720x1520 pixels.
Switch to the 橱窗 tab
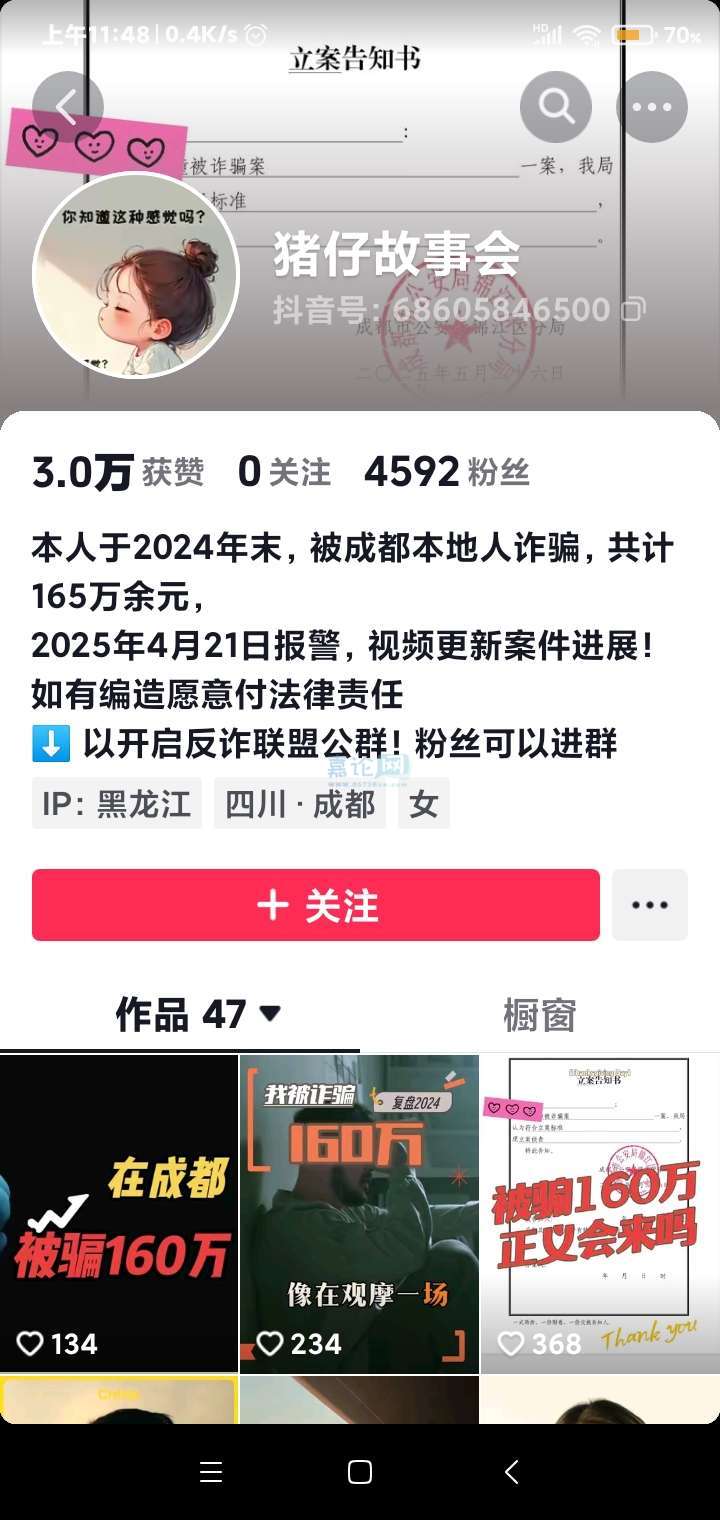(x=539, y=1015)
